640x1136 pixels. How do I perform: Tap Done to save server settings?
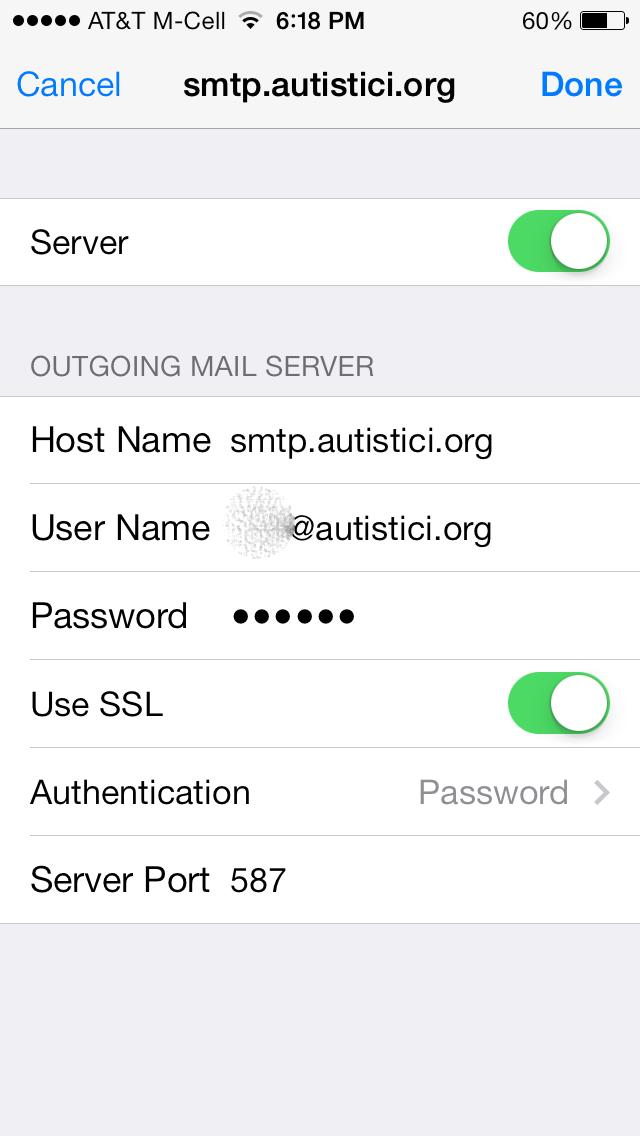tap(581, 85)
